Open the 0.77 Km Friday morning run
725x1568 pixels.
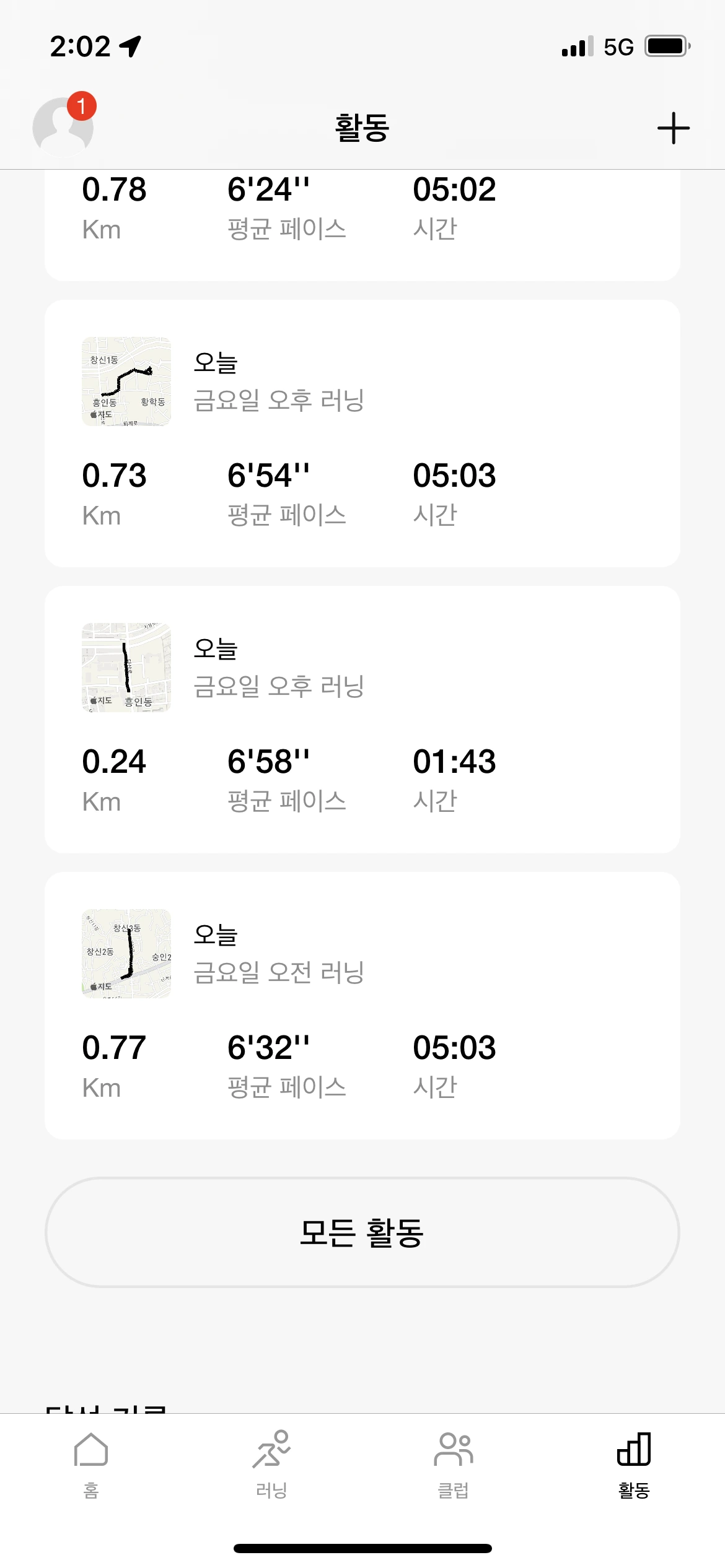click(x=362, y=1006)
